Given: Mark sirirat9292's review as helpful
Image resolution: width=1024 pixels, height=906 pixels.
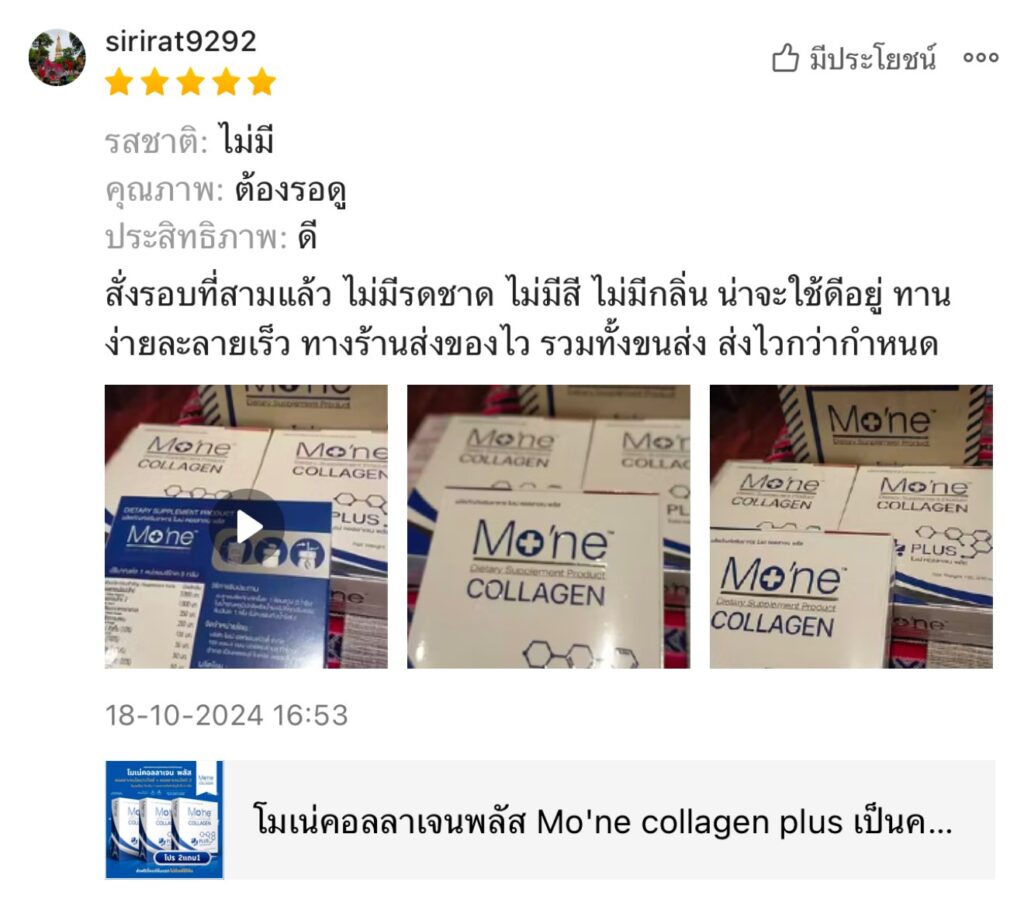Looking at the screenshot, I should [854, 60].
